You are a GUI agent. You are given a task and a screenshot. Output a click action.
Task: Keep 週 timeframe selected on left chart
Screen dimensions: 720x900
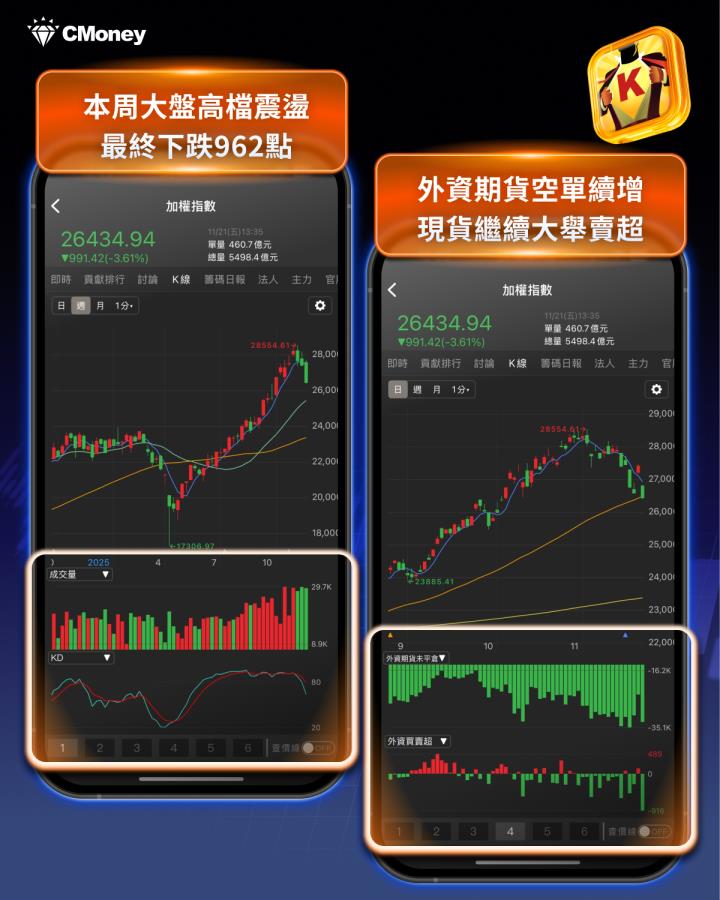click(x=82, y=306)
